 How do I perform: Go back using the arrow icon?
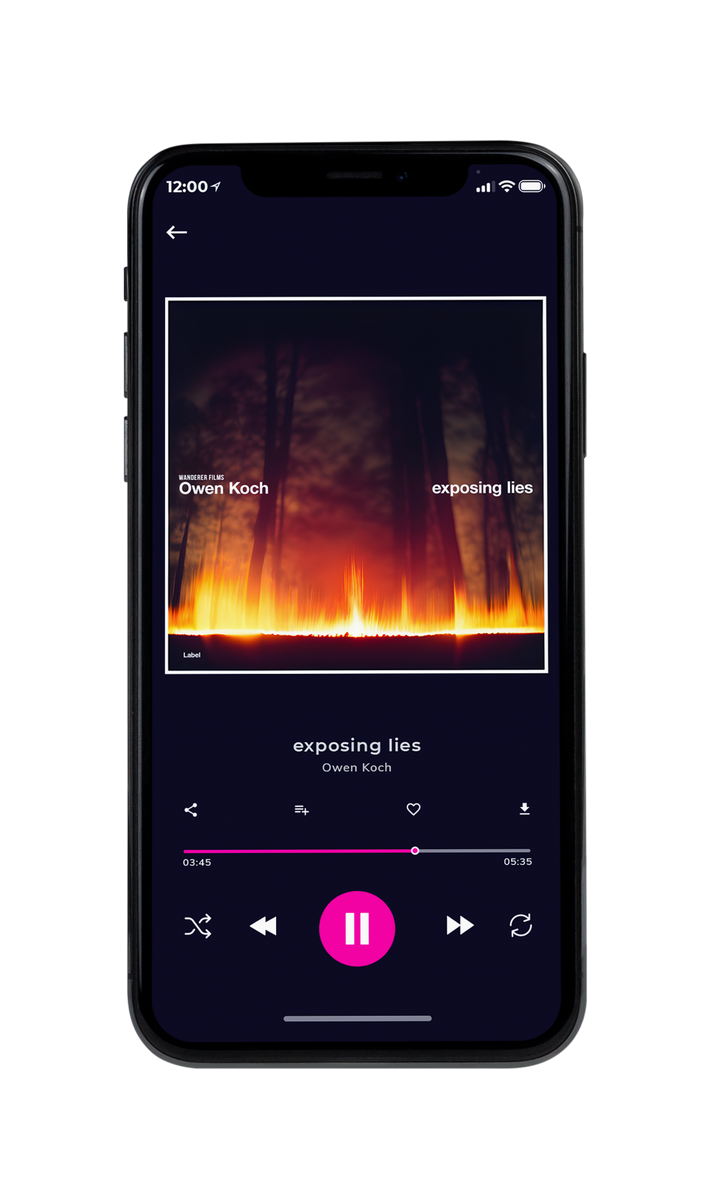point(177,232)
